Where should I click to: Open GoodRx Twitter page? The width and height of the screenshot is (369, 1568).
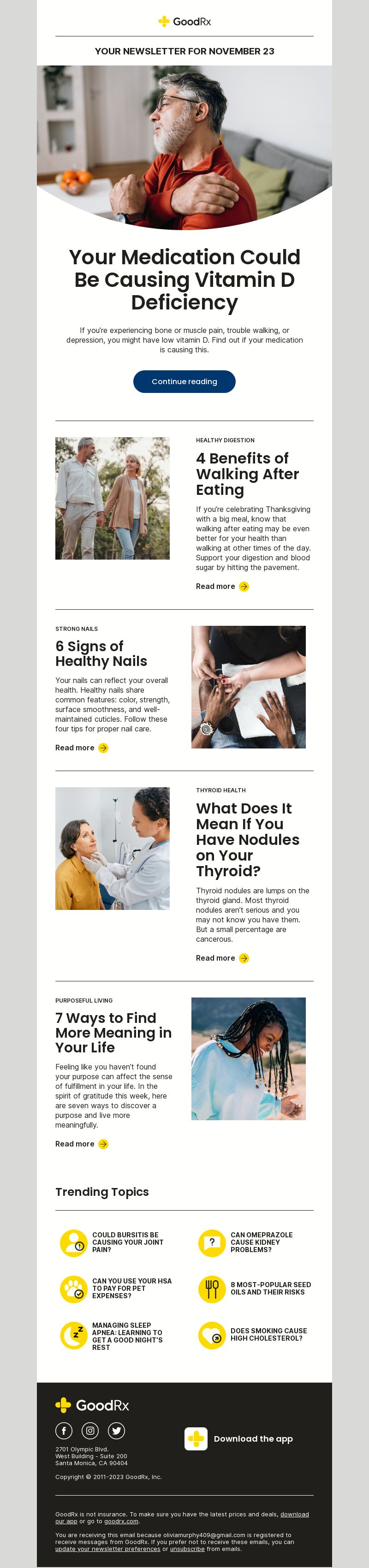[x=116, y=1431]
